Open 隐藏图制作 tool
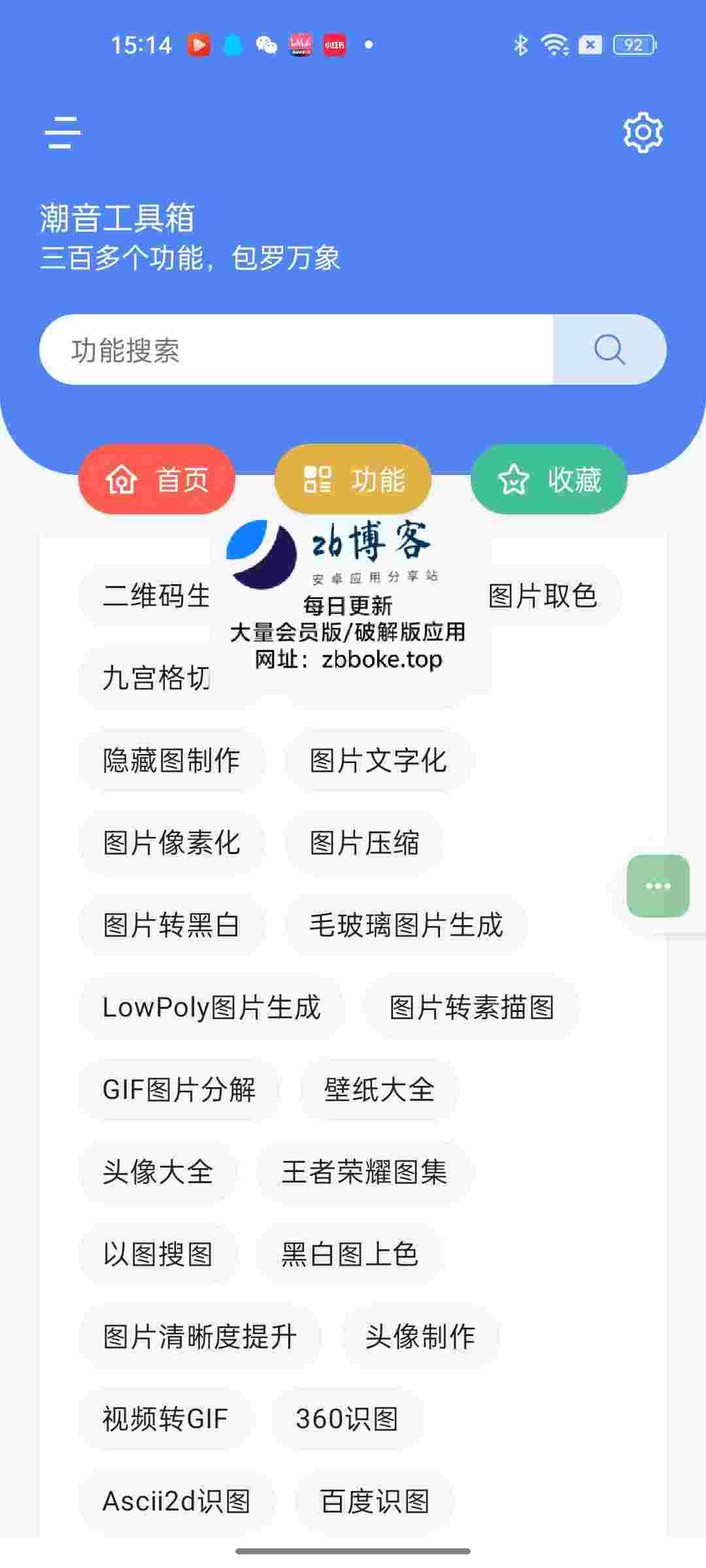 171,760
